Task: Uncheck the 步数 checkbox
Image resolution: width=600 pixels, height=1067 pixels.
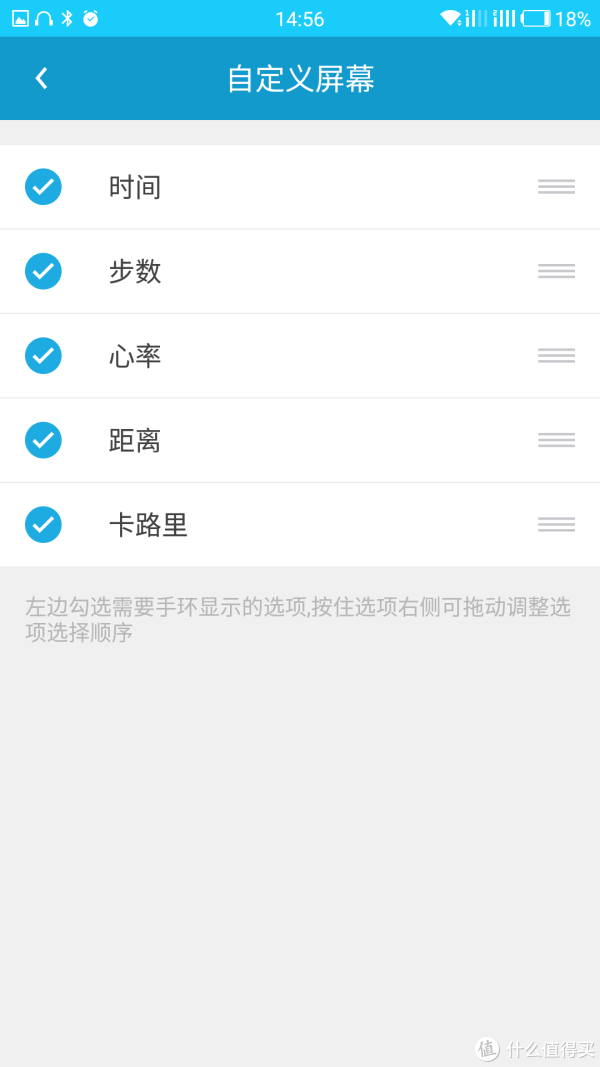Action: point(44,271)
